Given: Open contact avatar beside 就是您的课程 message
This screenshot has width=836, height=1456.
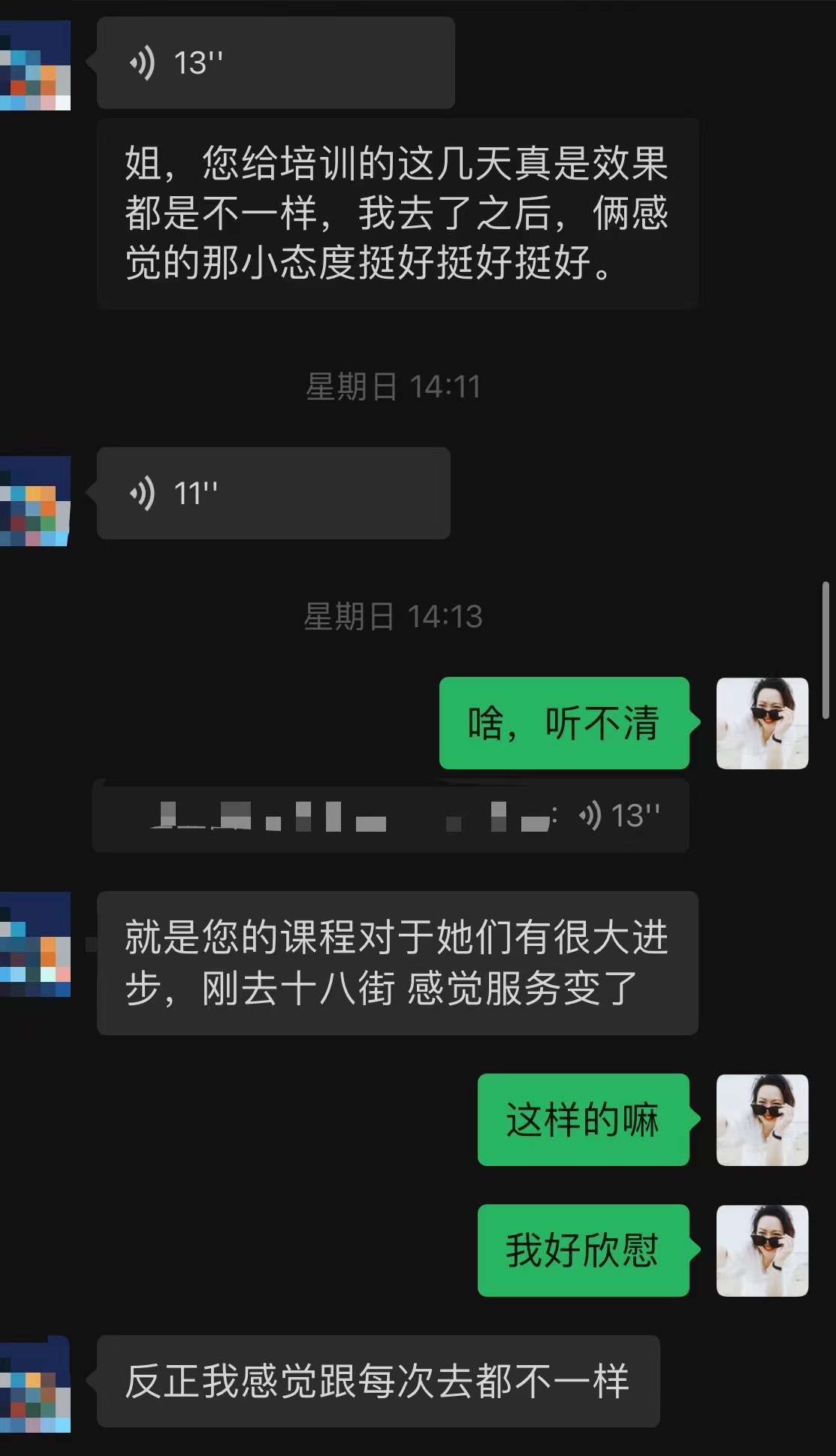Looking at the screenshot, I should click(x=35, y=944).
